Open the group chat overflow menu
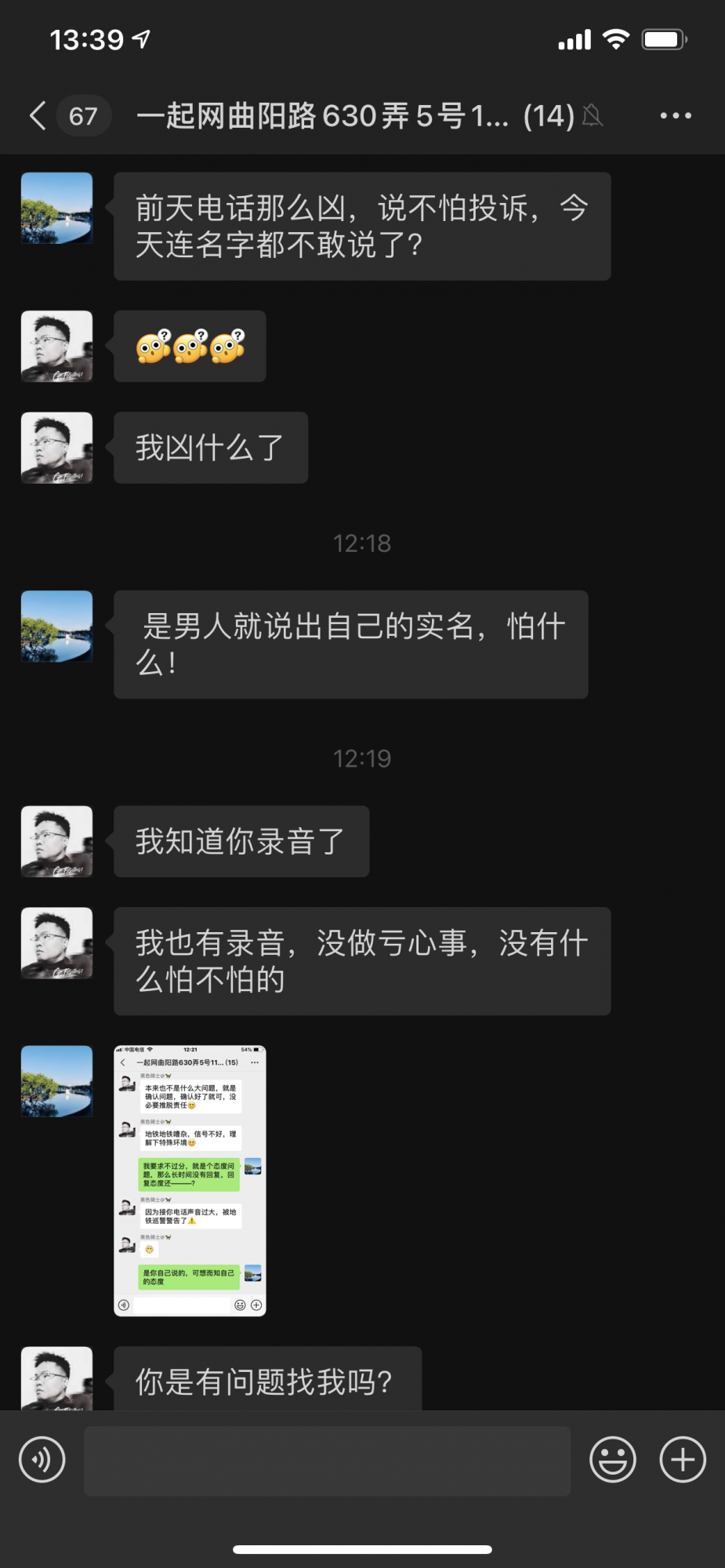This screenshot has width=725, height=1568. tap(675, 116)
